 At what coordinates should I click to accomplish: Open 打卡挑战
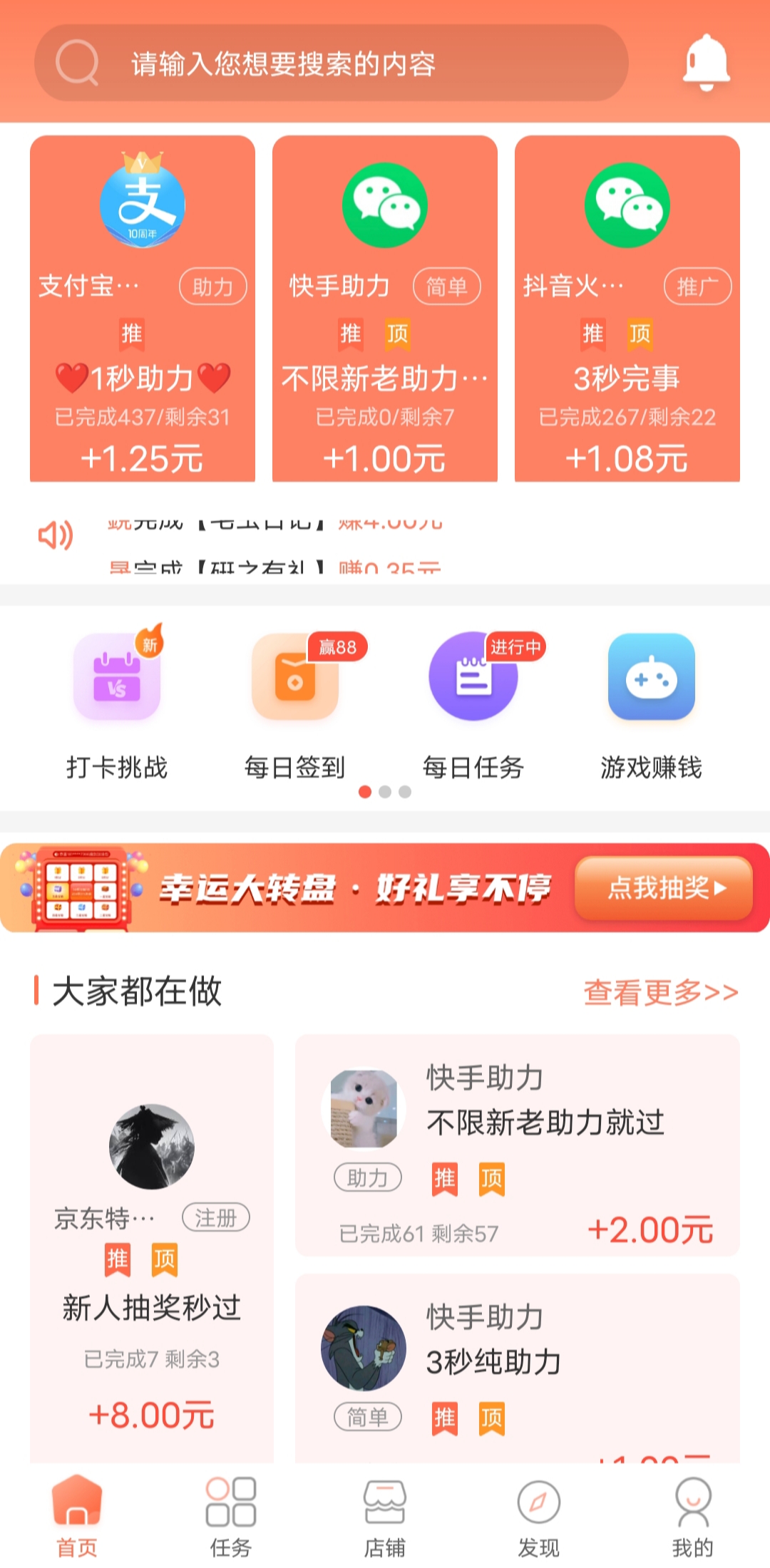click(x=117, y=705)
